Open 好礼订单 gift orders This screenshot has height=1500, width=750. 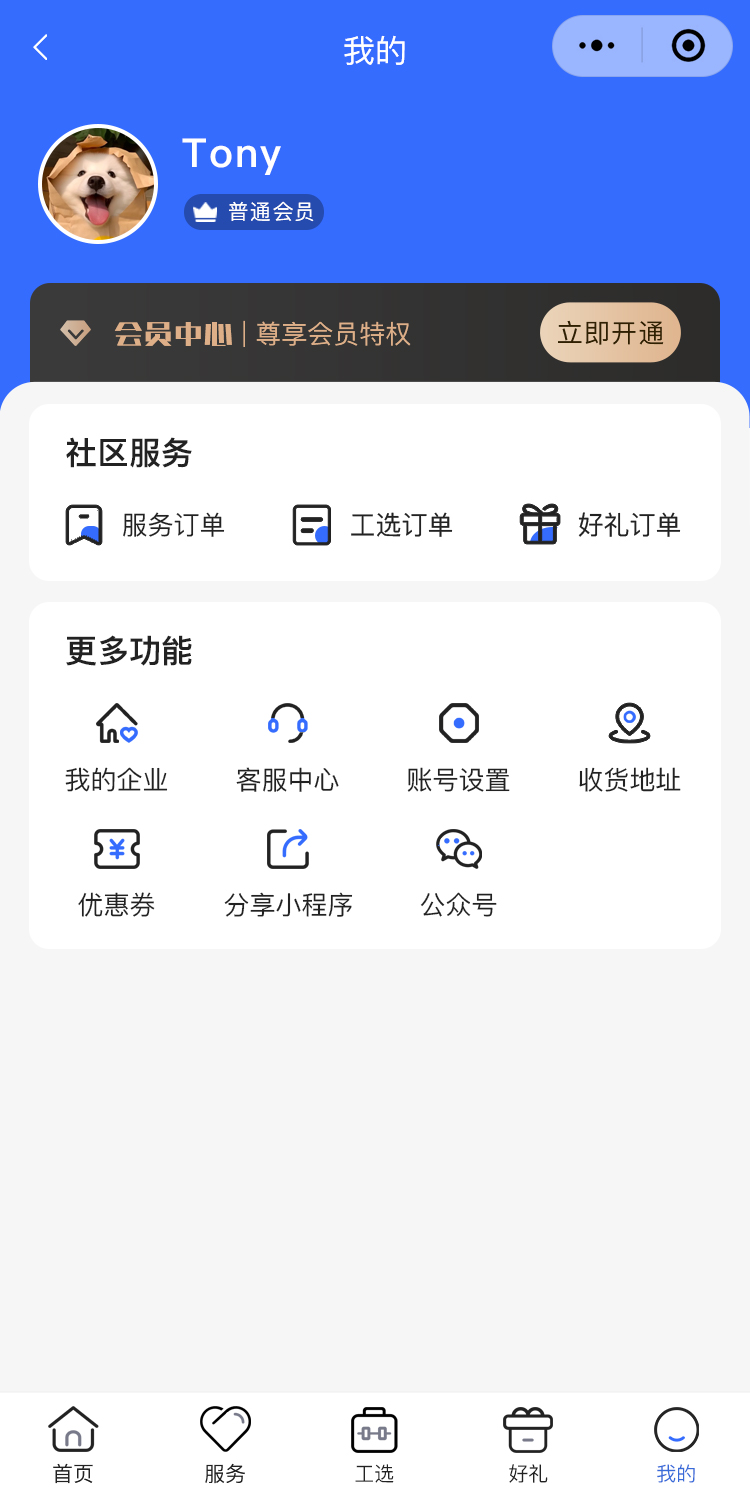pyautogui.click(x=600, y=525)
